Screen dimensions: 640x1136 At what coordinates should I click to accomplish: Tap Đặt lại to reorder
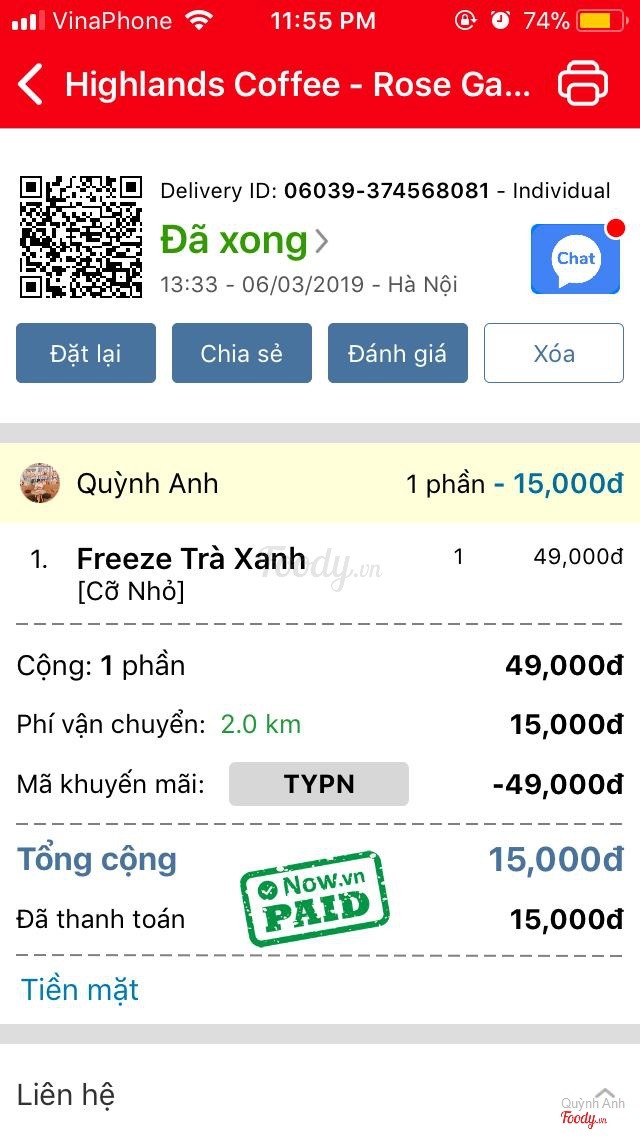(86, 353)
